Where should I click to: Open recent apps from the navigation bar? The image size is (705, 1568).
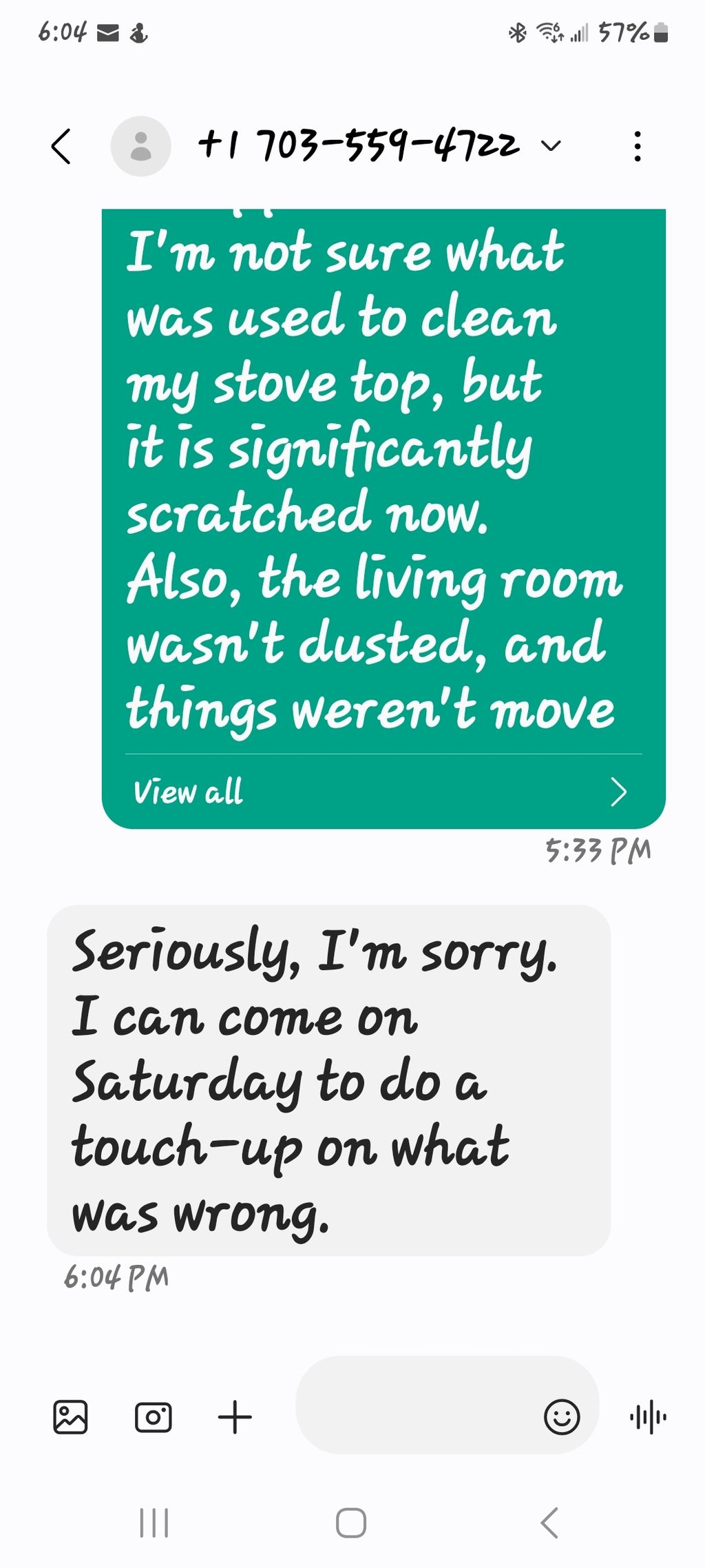154,1523
